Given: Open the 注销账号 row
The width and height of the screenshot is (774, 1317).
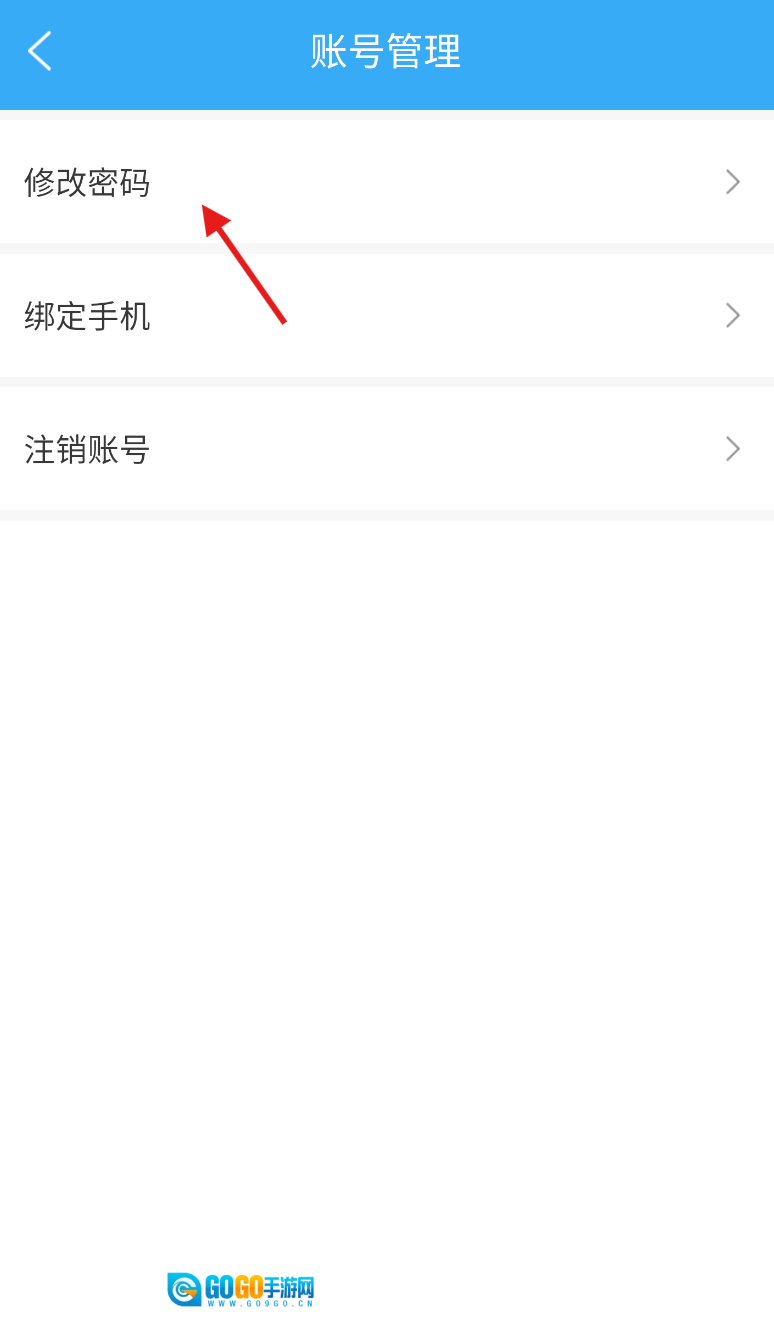Looking at the screenshot, I should click(x=386, y=449).
